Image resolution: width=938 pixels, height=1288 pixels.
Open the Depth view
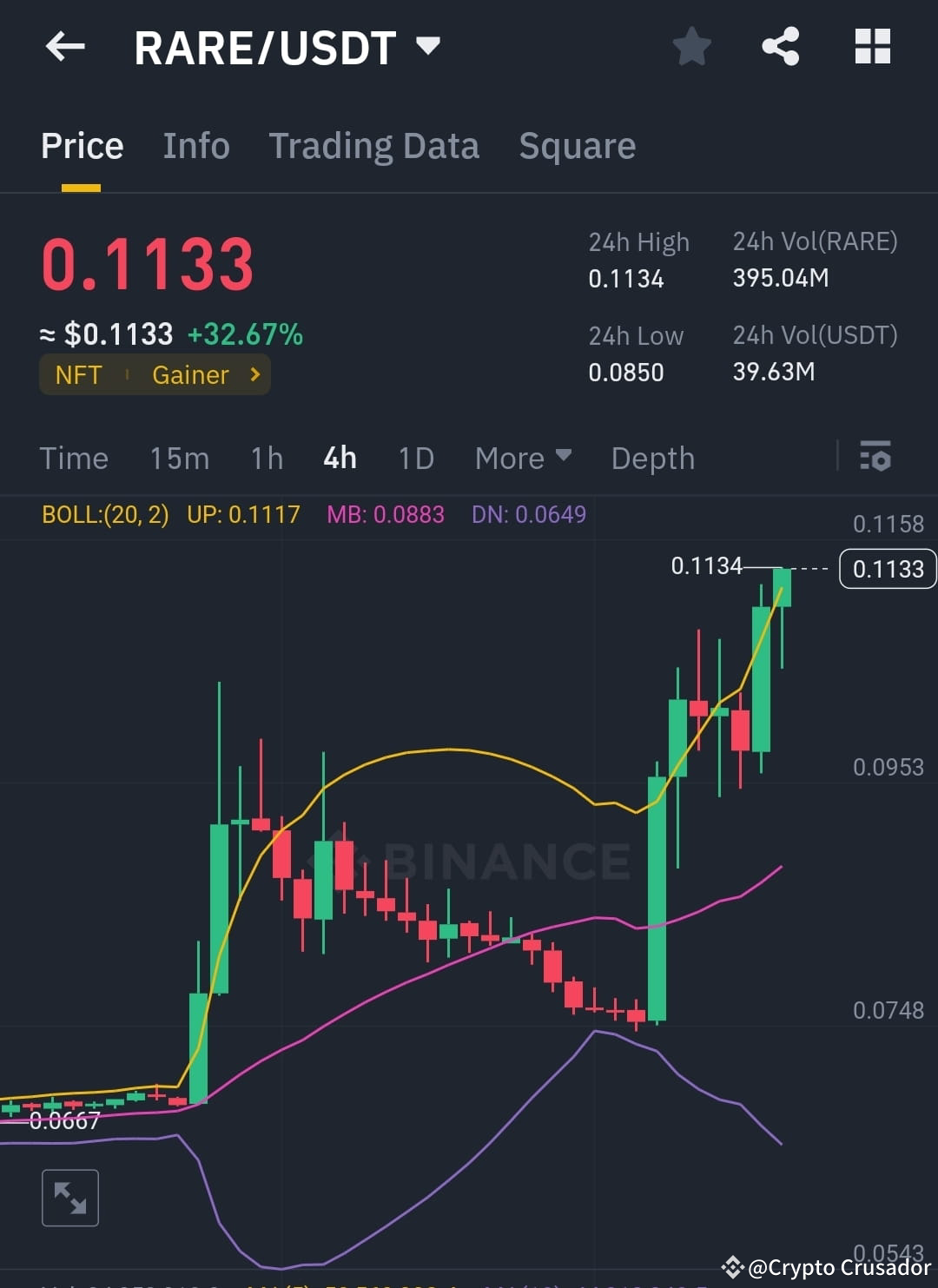pyautogui.click(x=652, y=458)
